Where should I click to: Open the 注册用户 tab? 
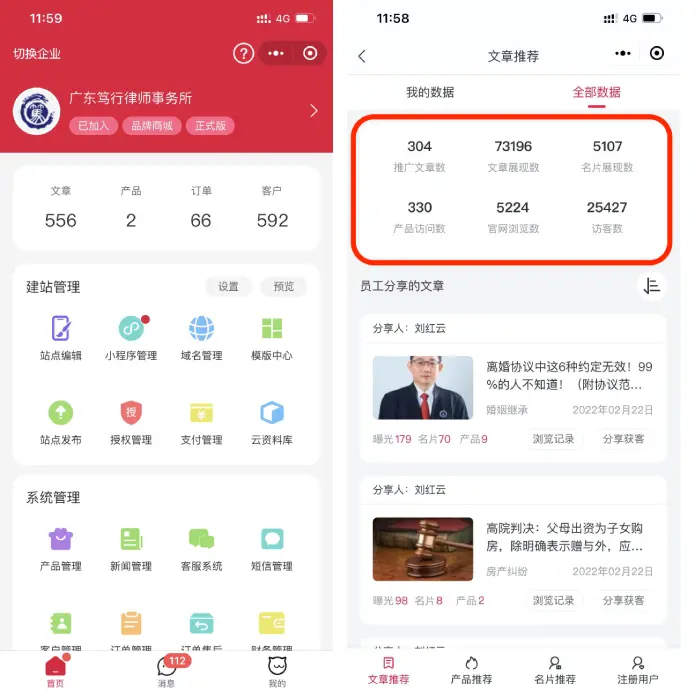point(638,670)
